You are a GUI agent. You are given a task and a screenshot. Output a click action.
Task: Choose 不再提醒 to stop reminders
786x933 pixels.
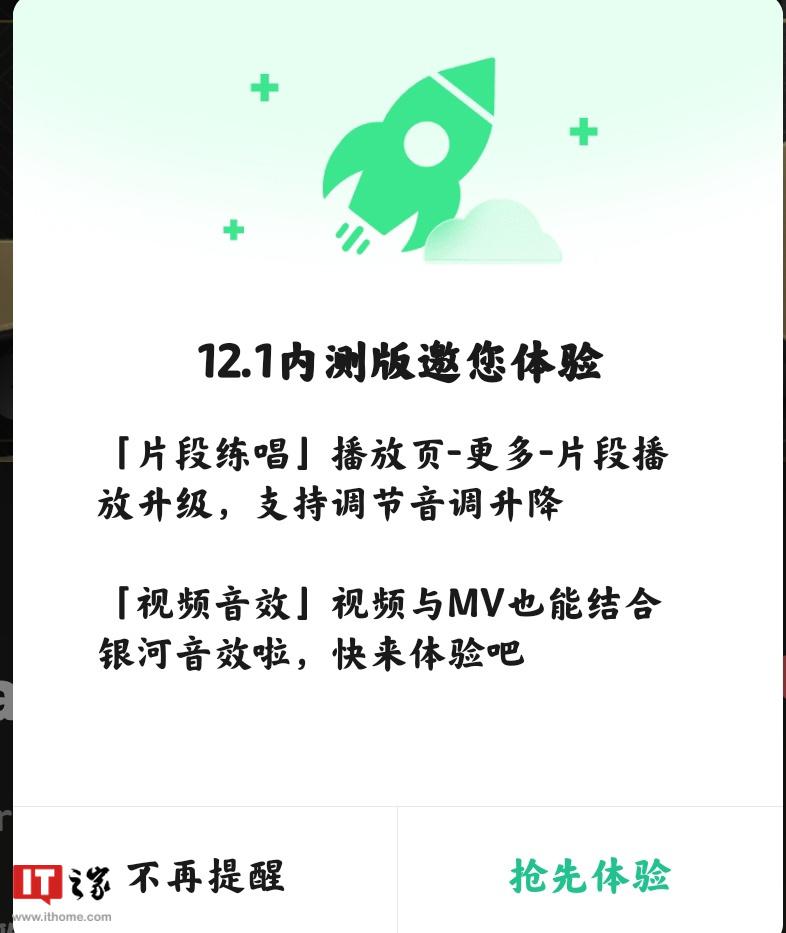205,875
